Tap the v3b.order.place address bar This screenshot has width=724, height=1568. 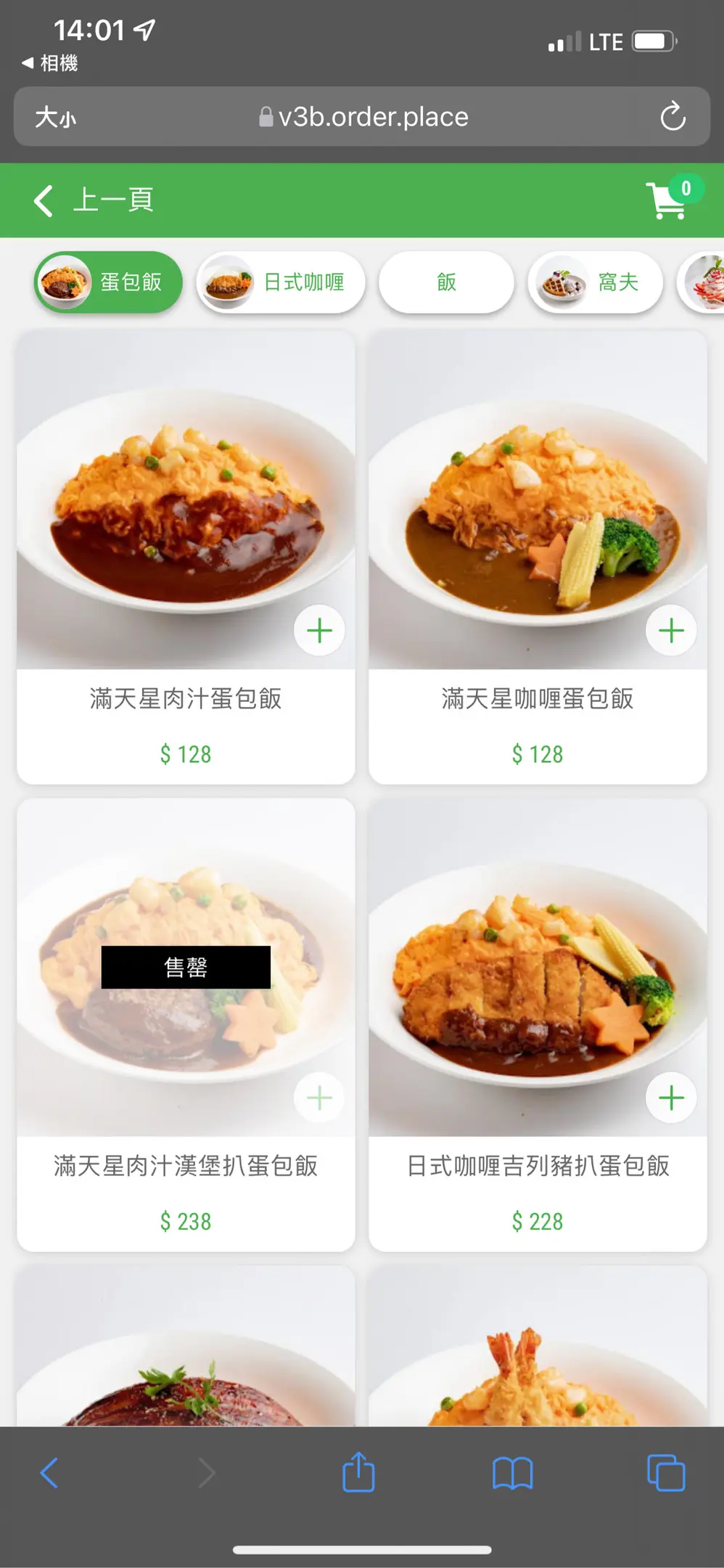364,117
